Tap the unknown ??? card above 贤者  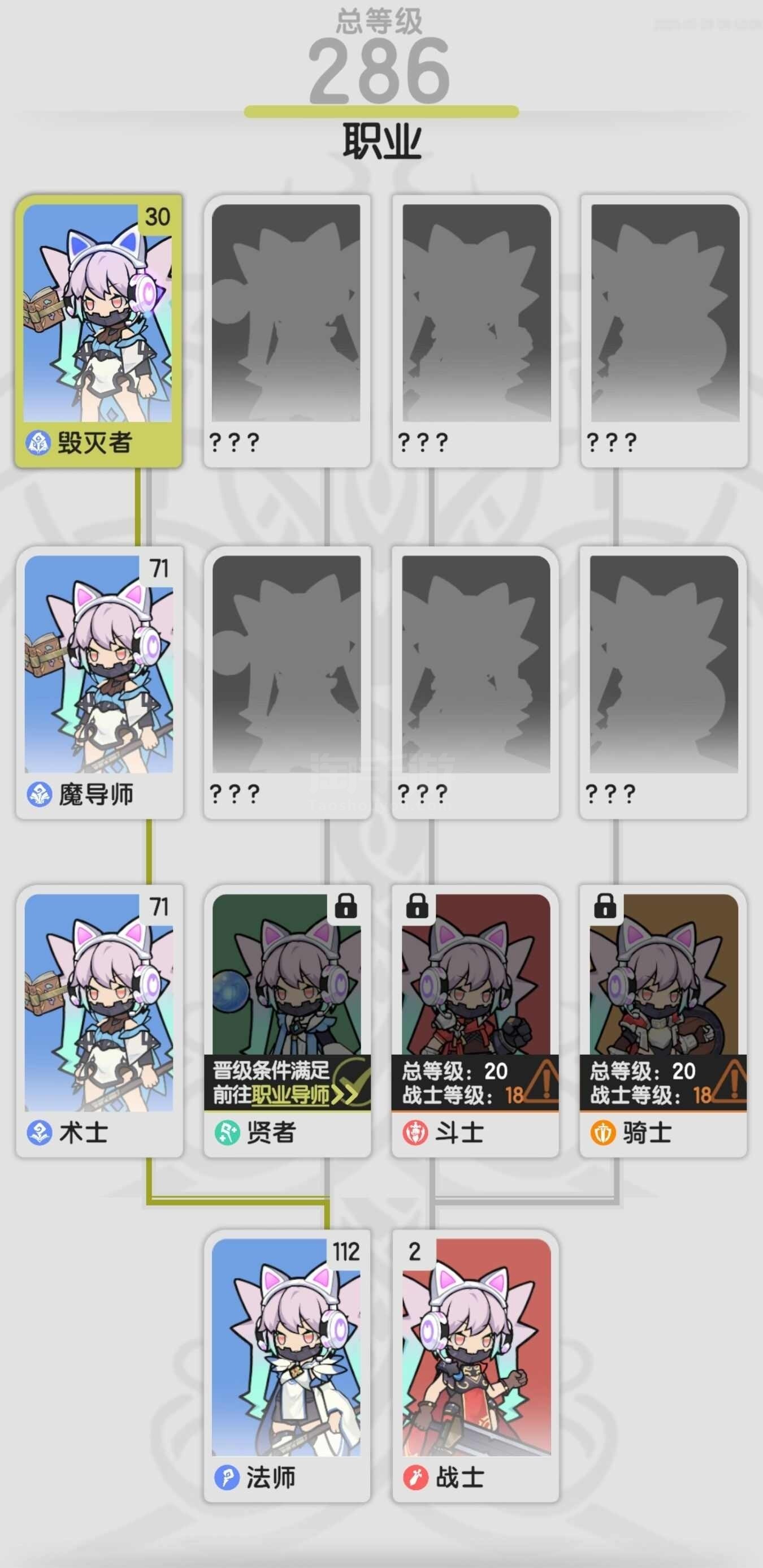[287, 683]
